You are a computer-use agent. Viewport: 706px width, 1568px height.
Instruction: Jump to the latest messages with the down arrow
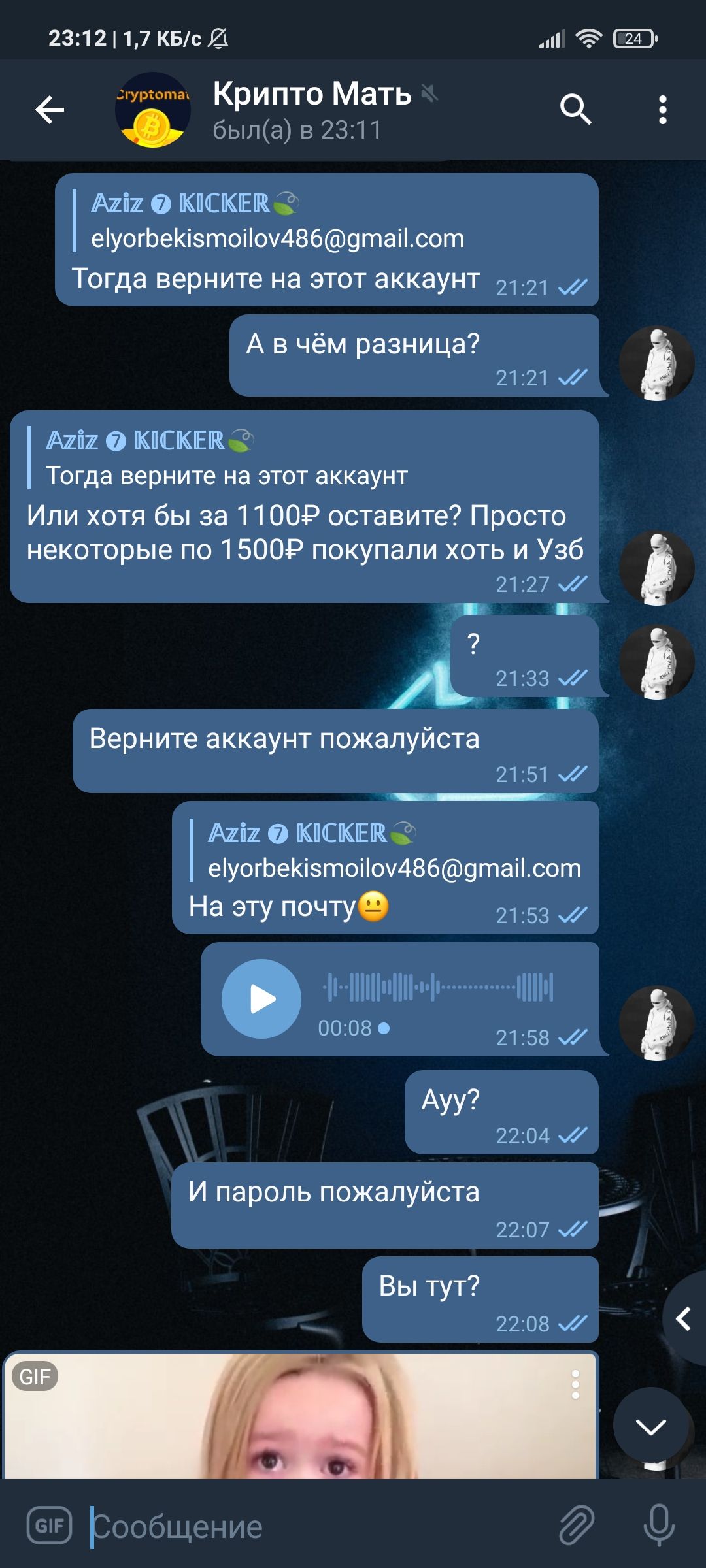651,1428
